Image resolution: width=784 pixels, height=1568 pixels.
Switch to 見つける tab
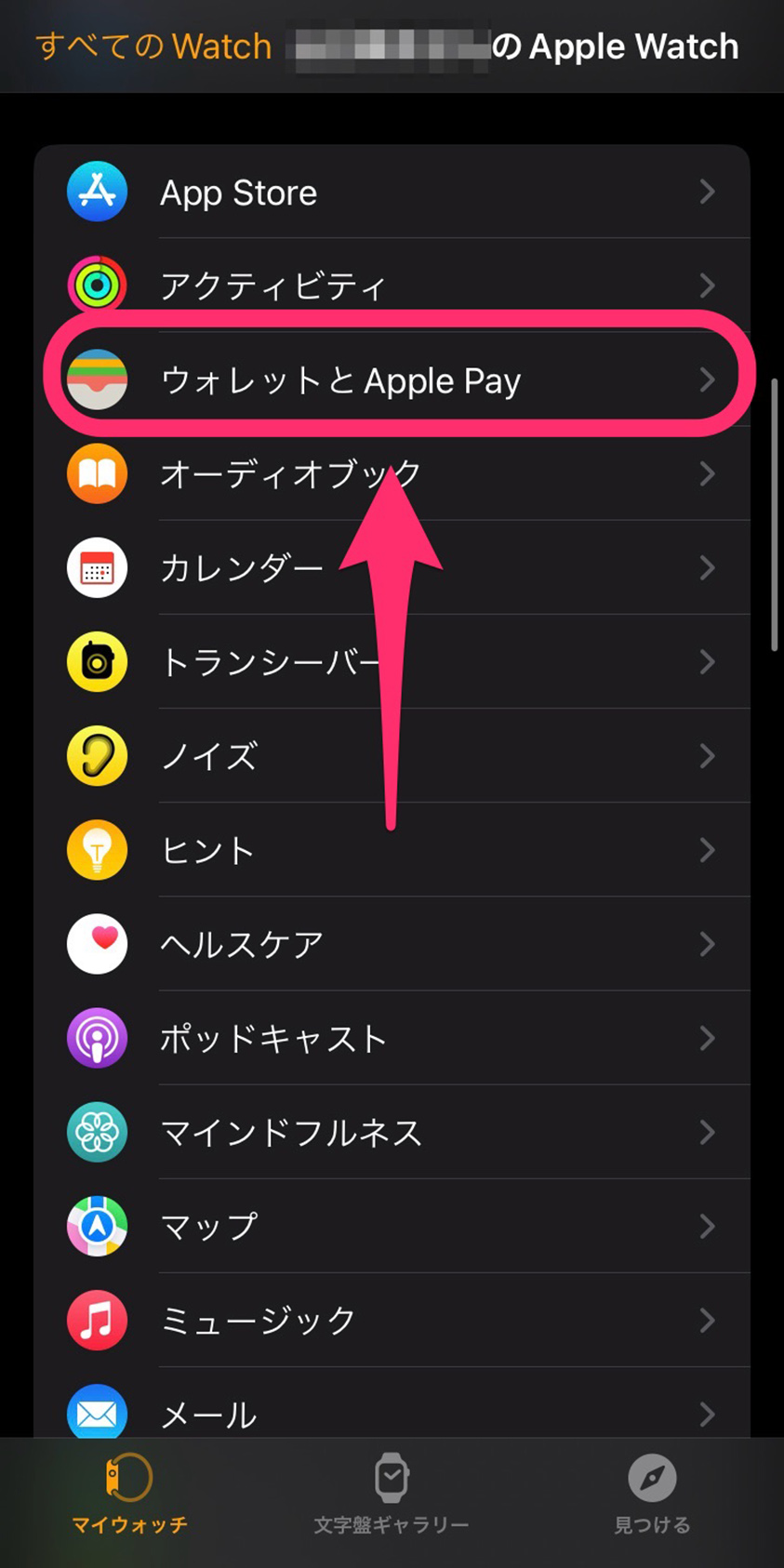click(652, 1495)
